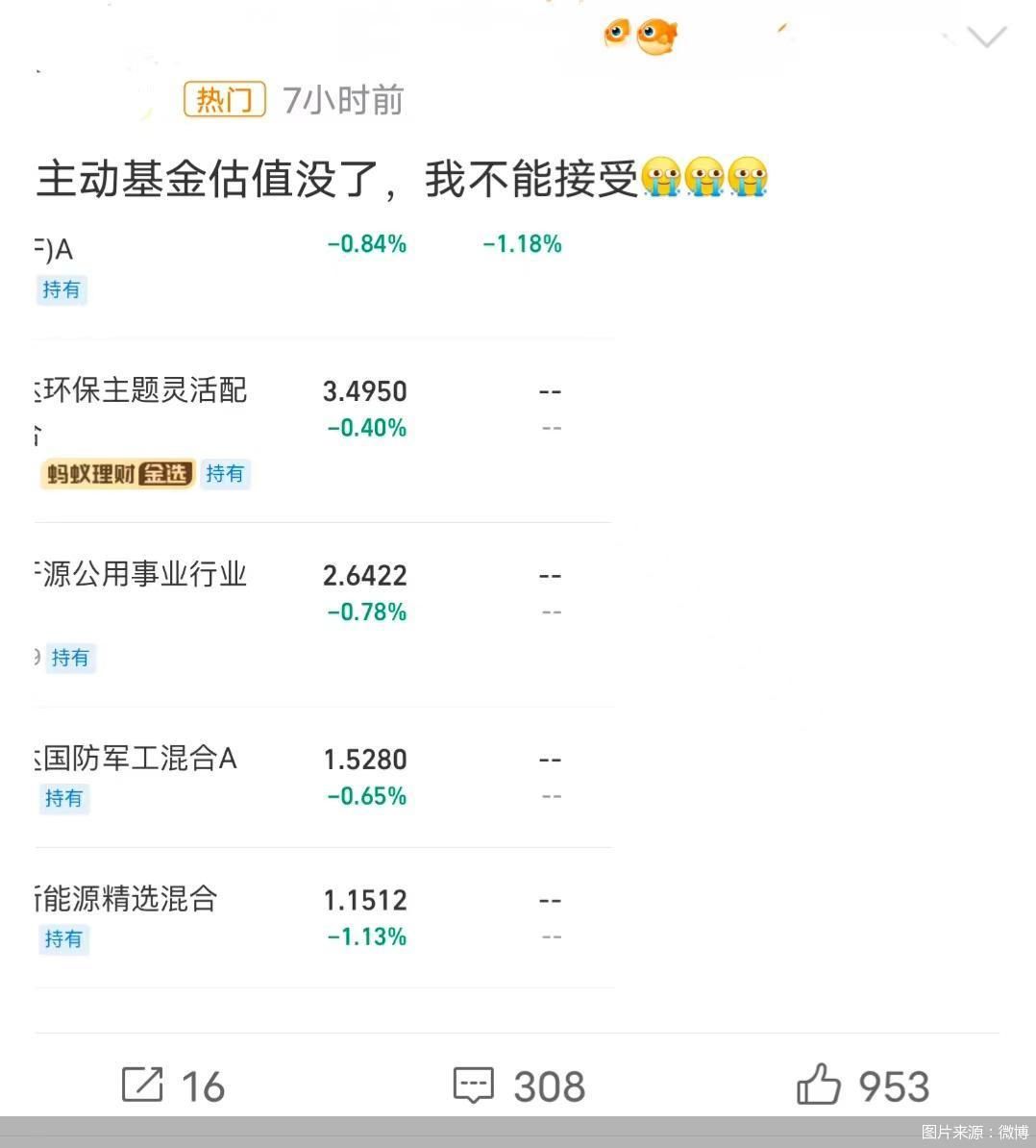This screenshot has width=1036, height=1148.
Task: Click the goldfish emoji sticker
Action: [x=657, y=36]
